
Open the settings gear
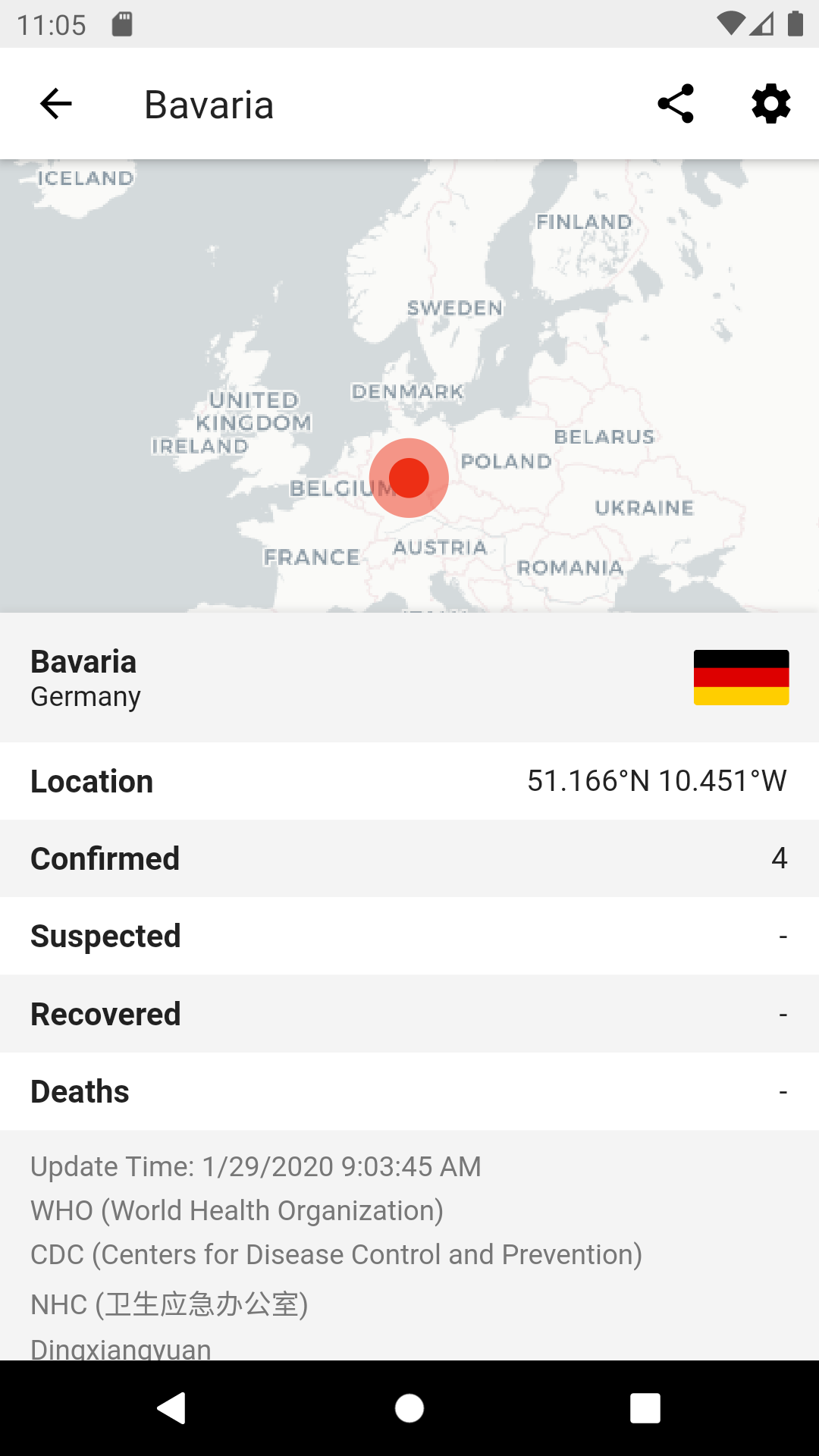[771, 104]
